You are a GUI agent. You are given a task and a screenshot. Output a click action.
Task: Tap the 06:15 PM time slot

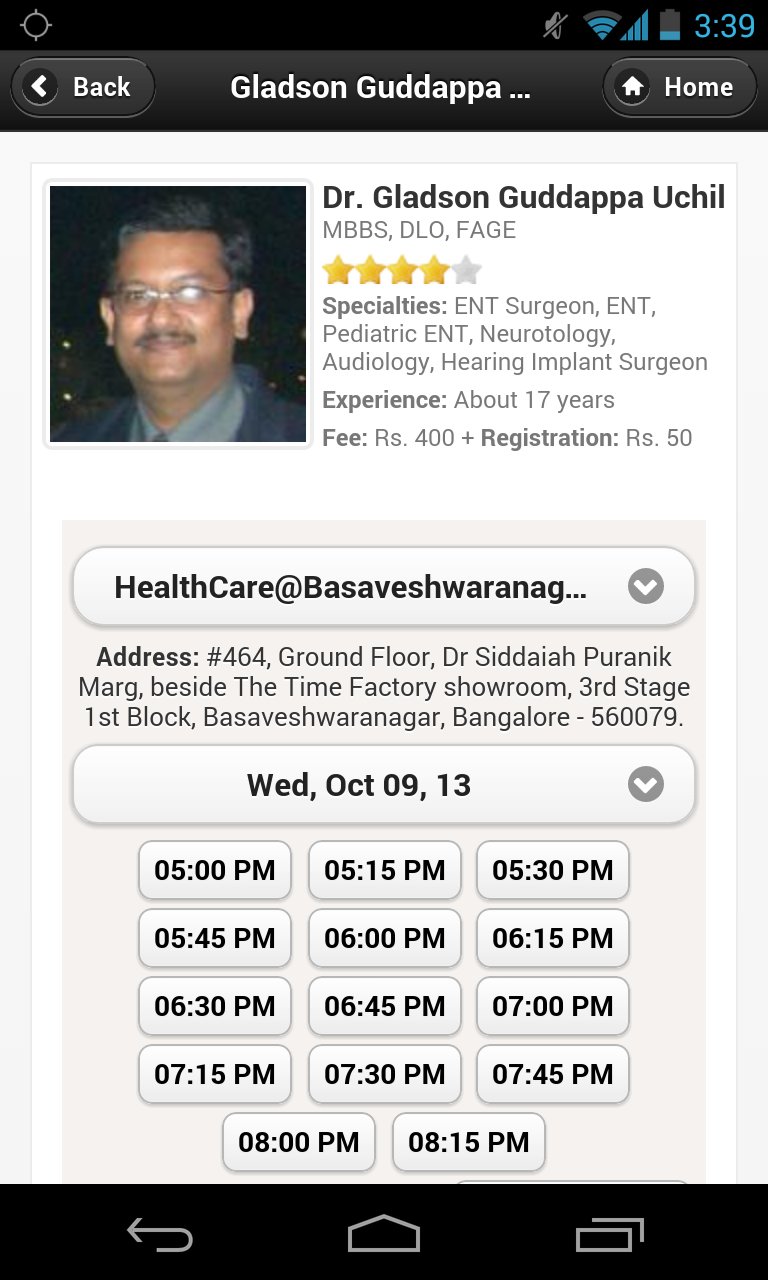[x=552, y=938]
